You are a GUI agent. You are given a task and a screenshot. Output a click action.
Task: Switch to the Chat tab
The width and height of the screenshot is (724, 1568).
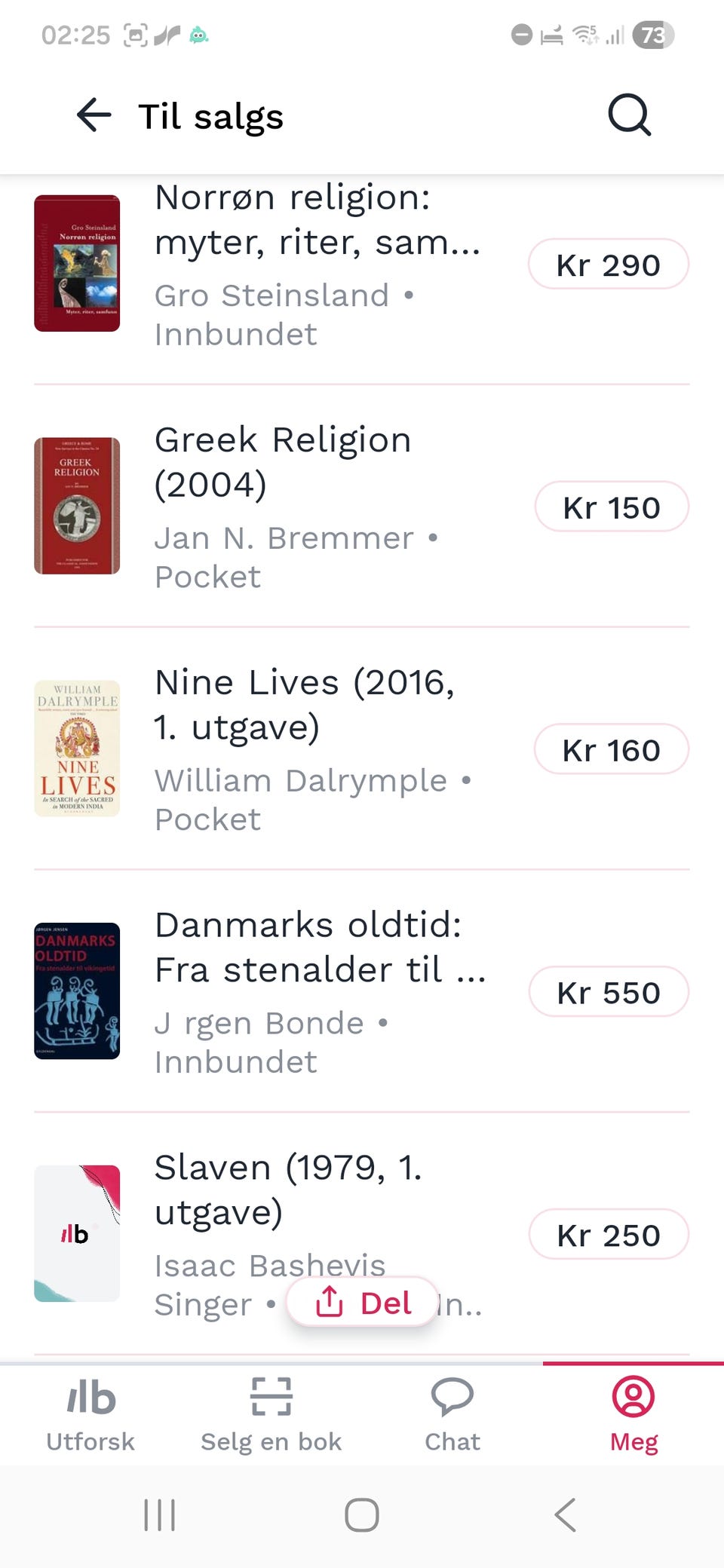coord(452,1417)
